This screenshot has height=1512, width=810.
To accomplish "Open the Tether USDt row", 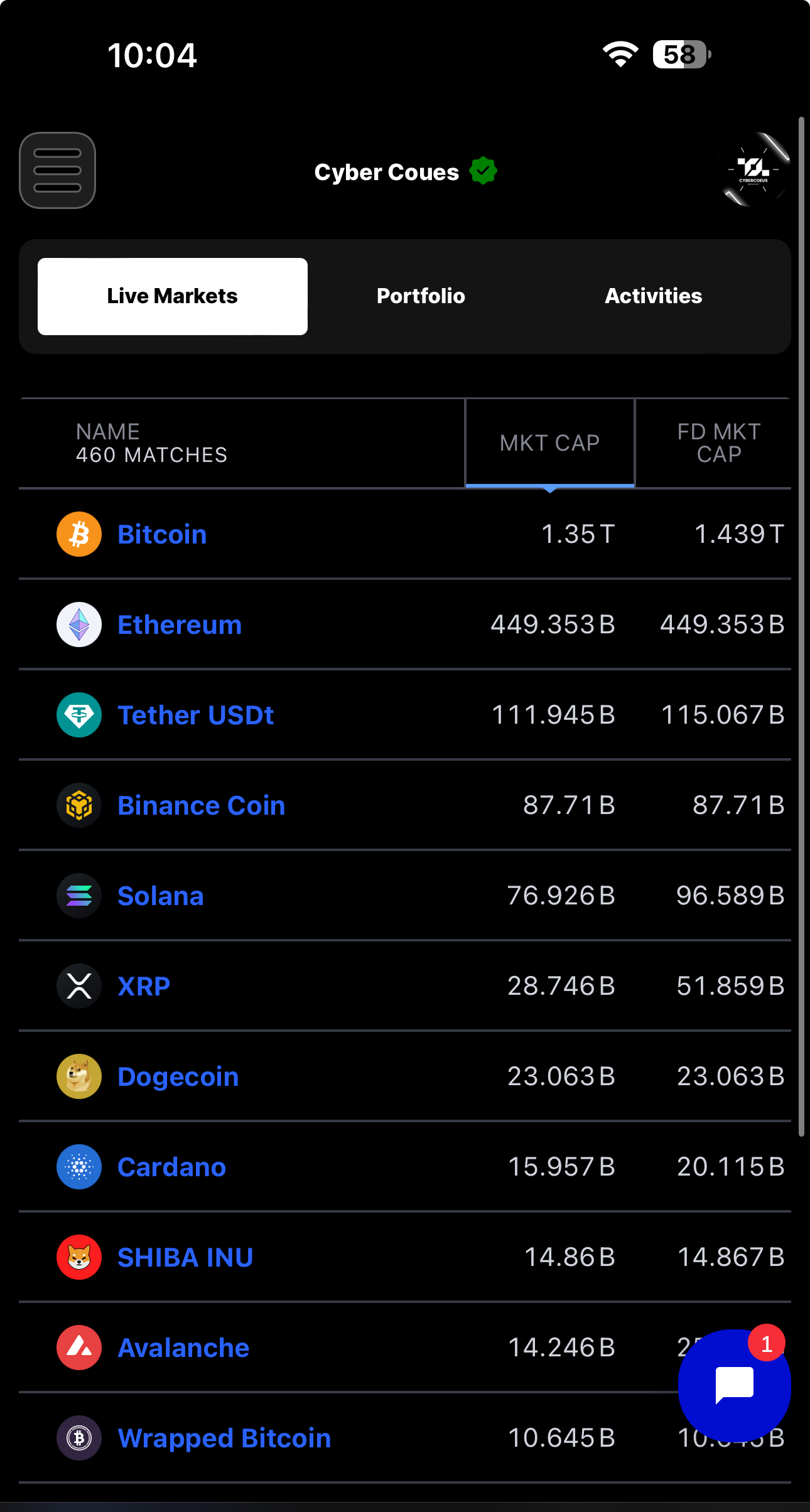I will [x=405, y=715].
